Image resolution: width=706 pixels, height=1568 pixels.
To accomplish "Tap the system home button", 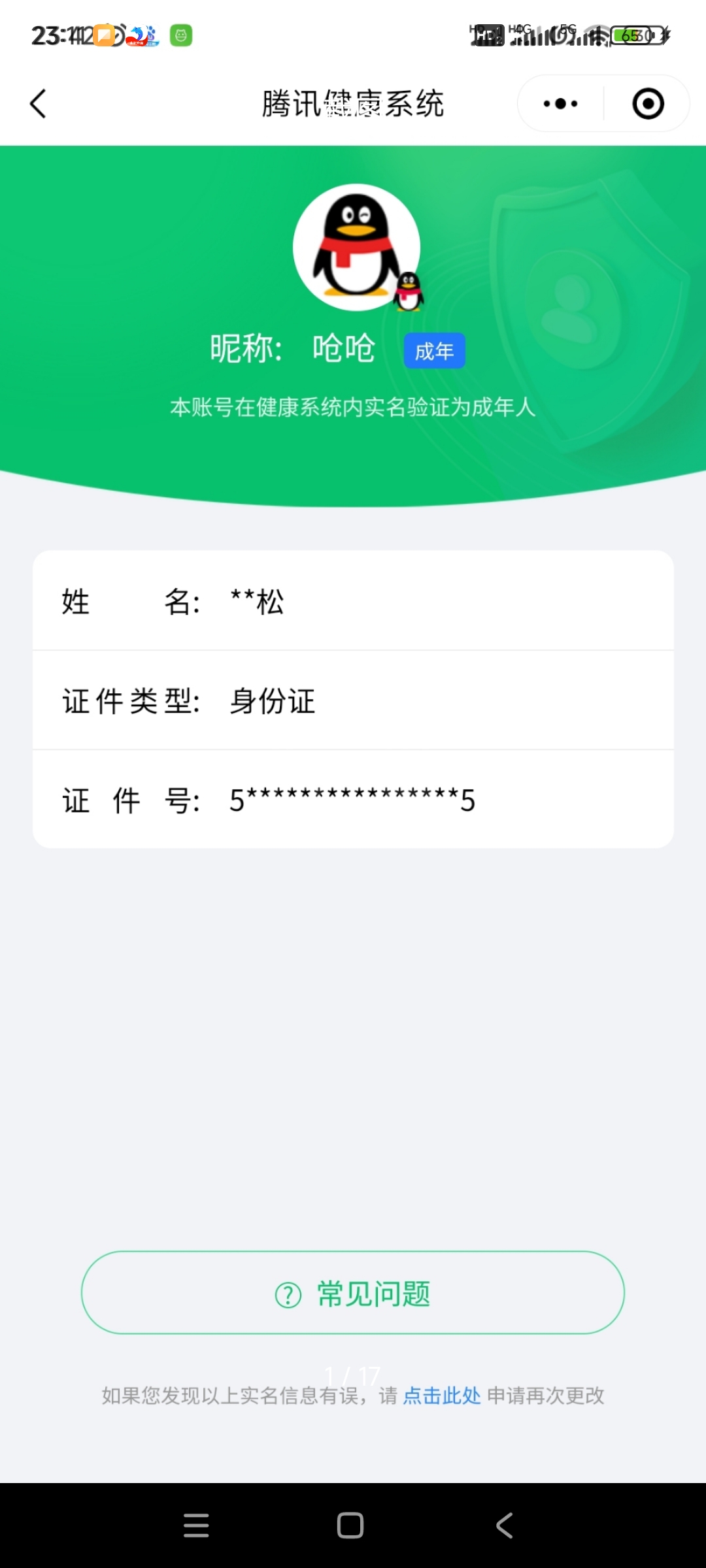I will point(350,1526).
